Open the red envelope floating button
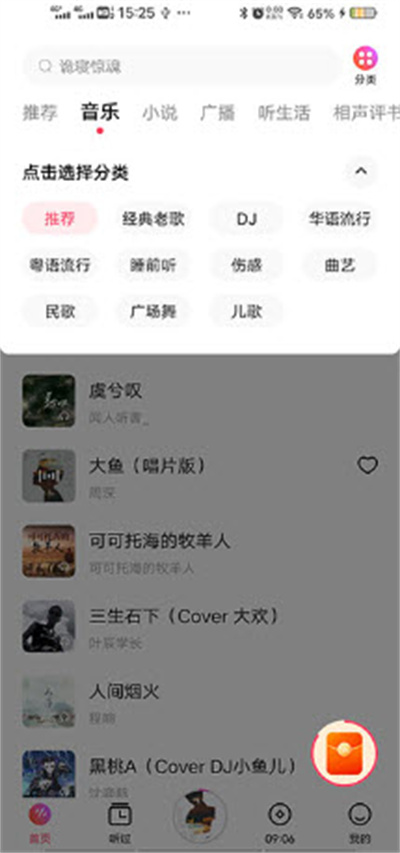Viewport: 400px width, 853px height. pos(344,753)
